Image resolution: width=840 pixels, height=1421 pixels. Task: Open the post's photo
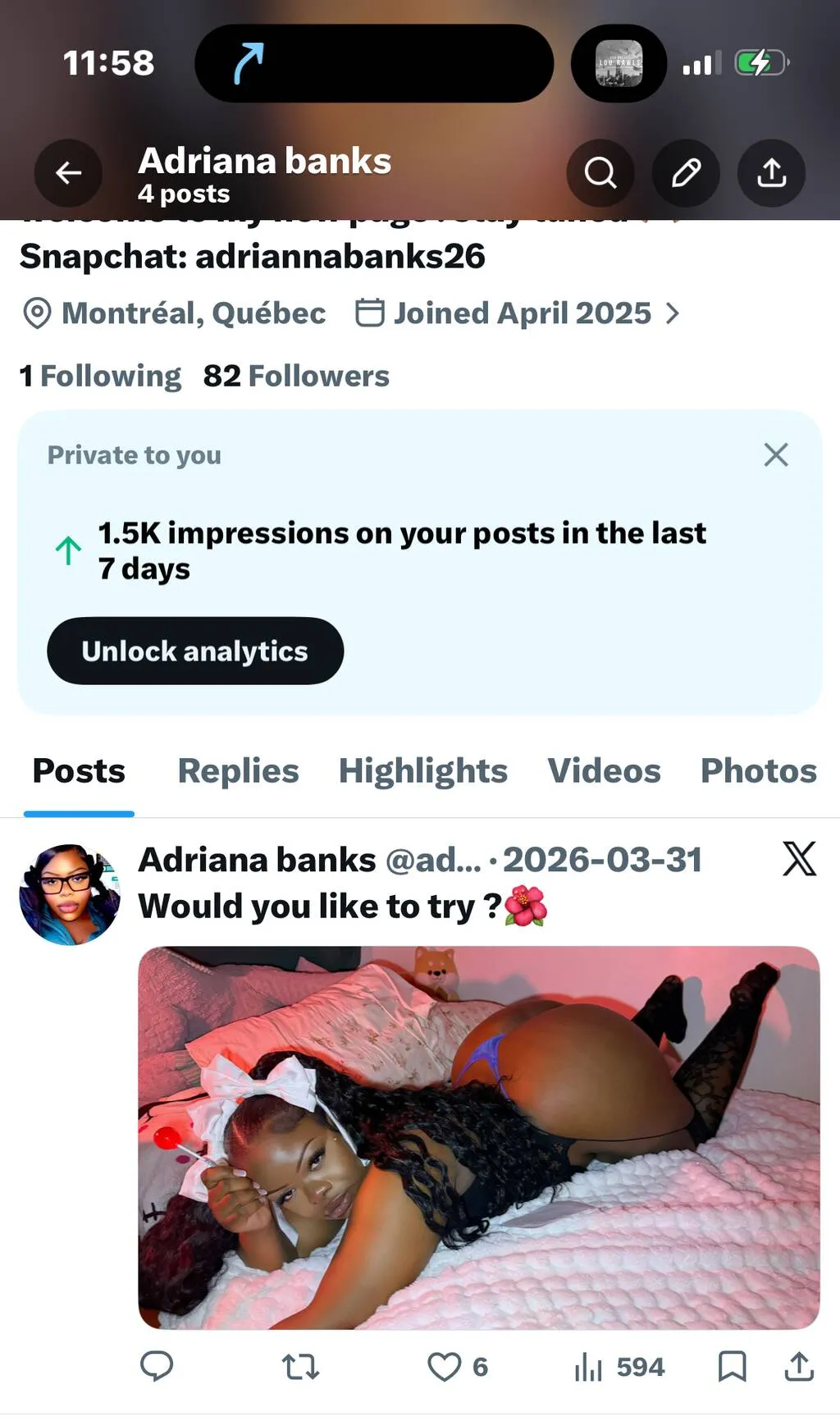479,1137
